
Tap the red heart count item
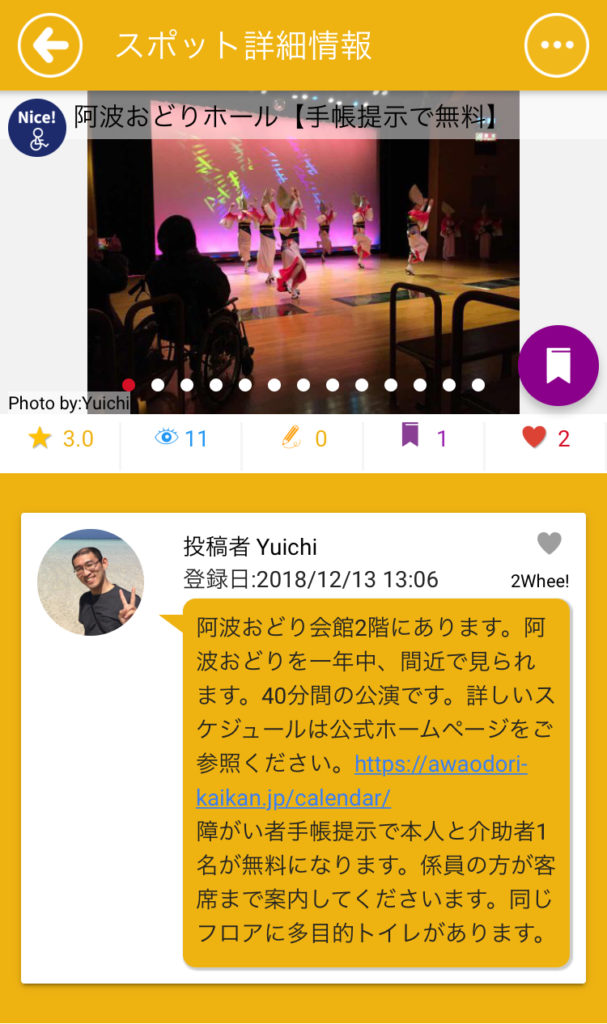coord(546,438)
